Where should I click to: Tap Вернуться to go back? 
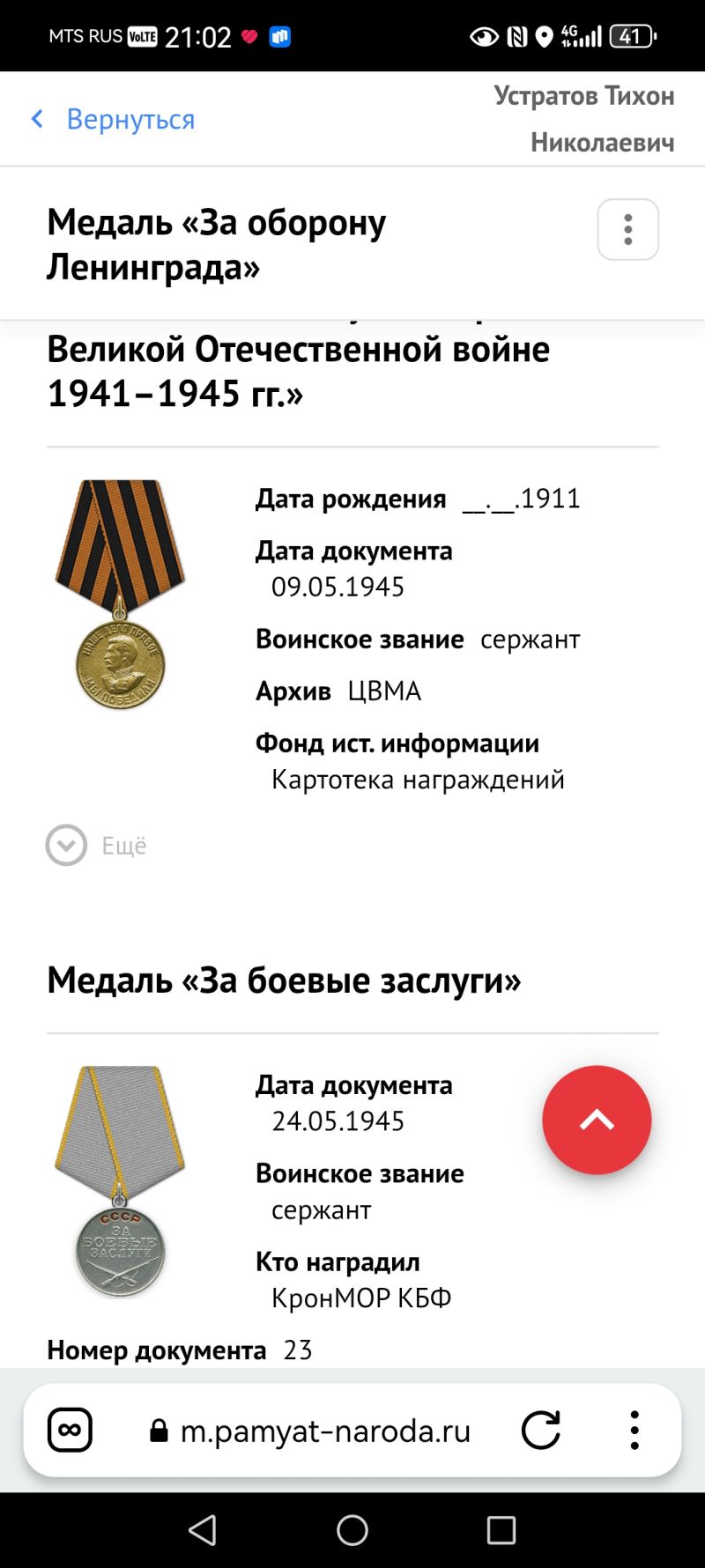[115, 119]
